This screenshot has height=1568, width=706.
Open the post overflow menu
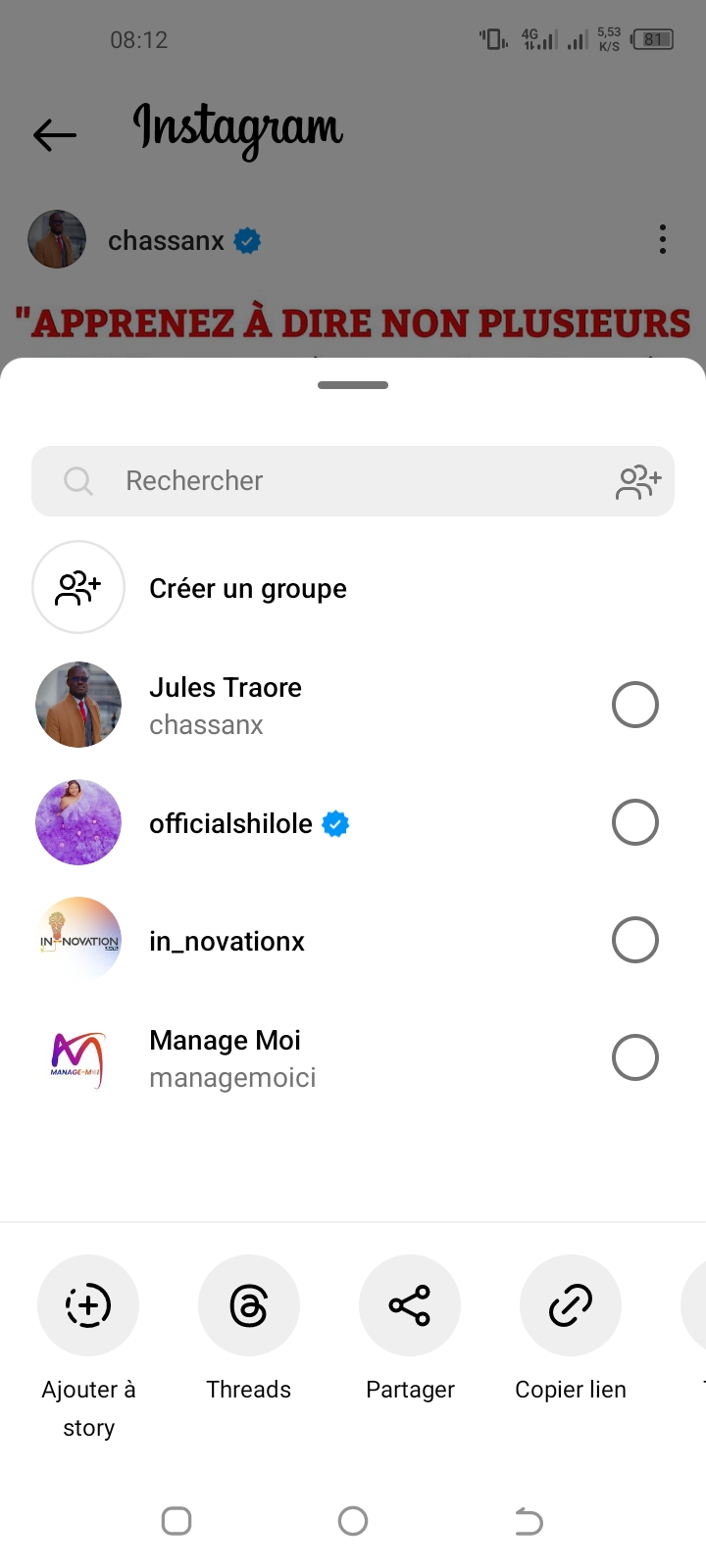(663, 240)
